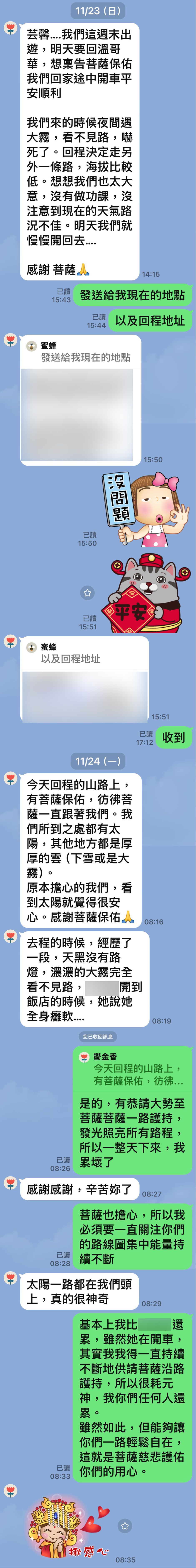
Task: Open sender's avatar beside the 感謝感謝，辛苦妳了 message
Action: click(x=10, y=1183)
